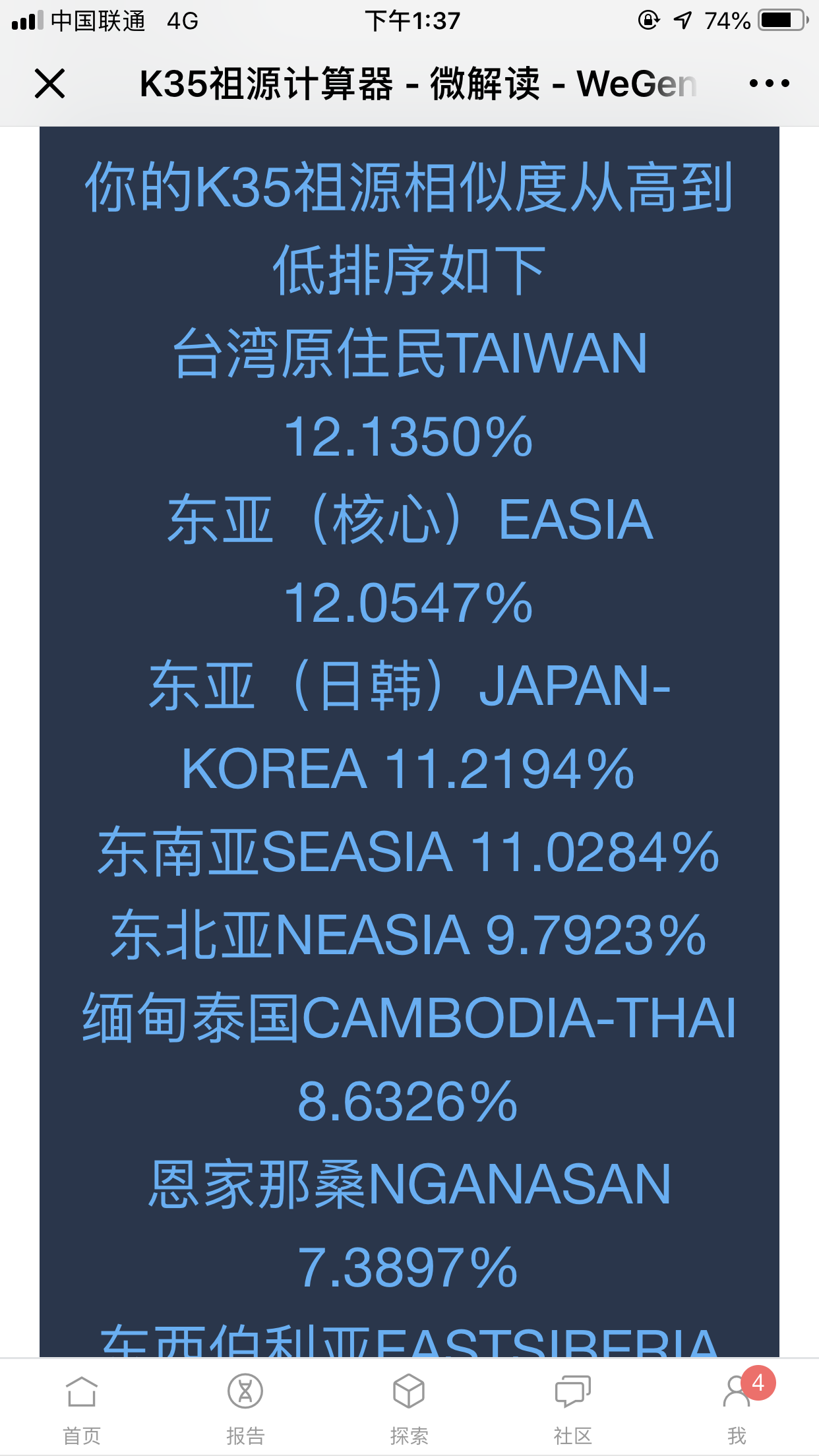Open the three-dot more options menu
Image resolution: width=819 pixels, height=1456 pixels.
click(769, 84)
